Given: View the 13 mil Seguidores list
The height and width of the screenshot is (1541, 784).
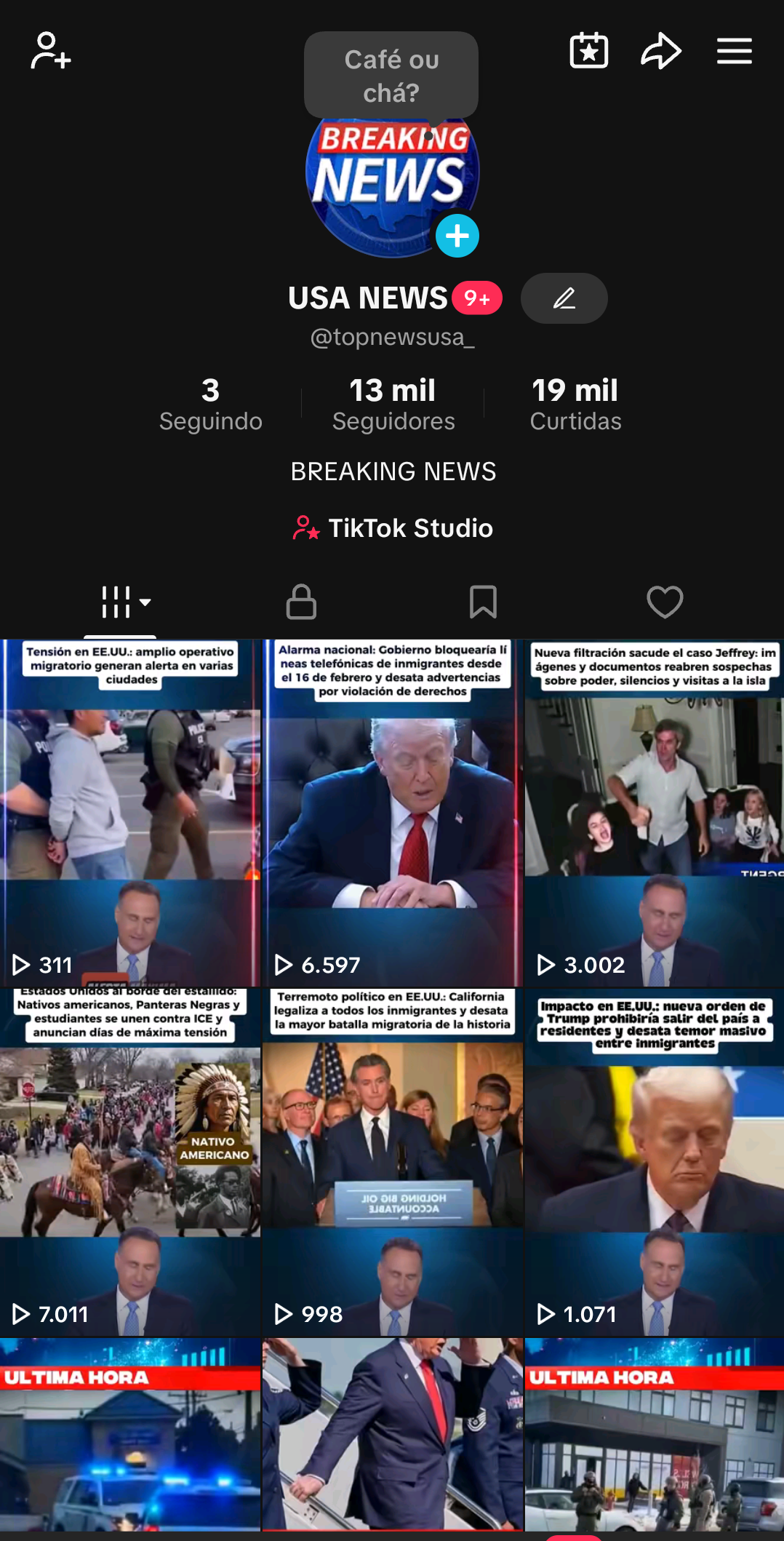Looking at the screenshot, I should click(x=393, y=405).
